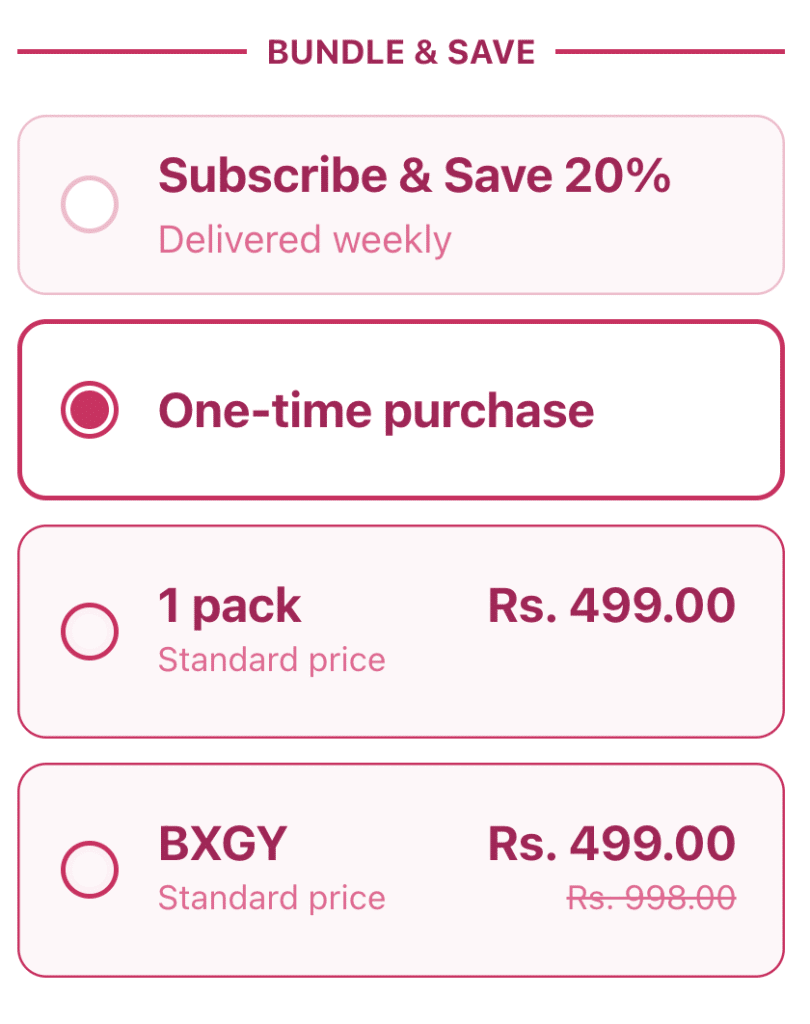Click the crossed-out Rs. 998.00 price
The height and width of the screenshot is (1024, 810).
(651, 898)
